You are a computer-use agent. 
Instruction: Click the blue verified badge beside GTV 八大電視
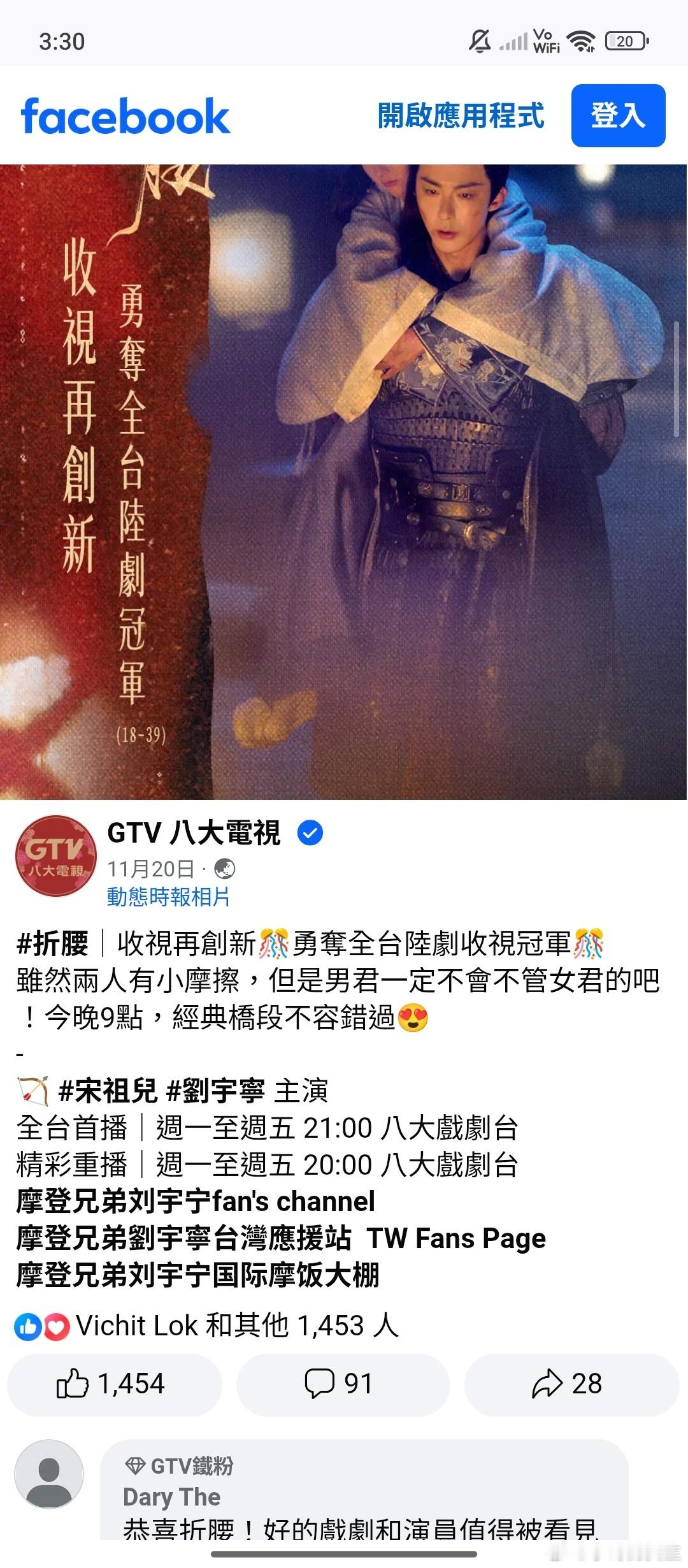[310, 832]
